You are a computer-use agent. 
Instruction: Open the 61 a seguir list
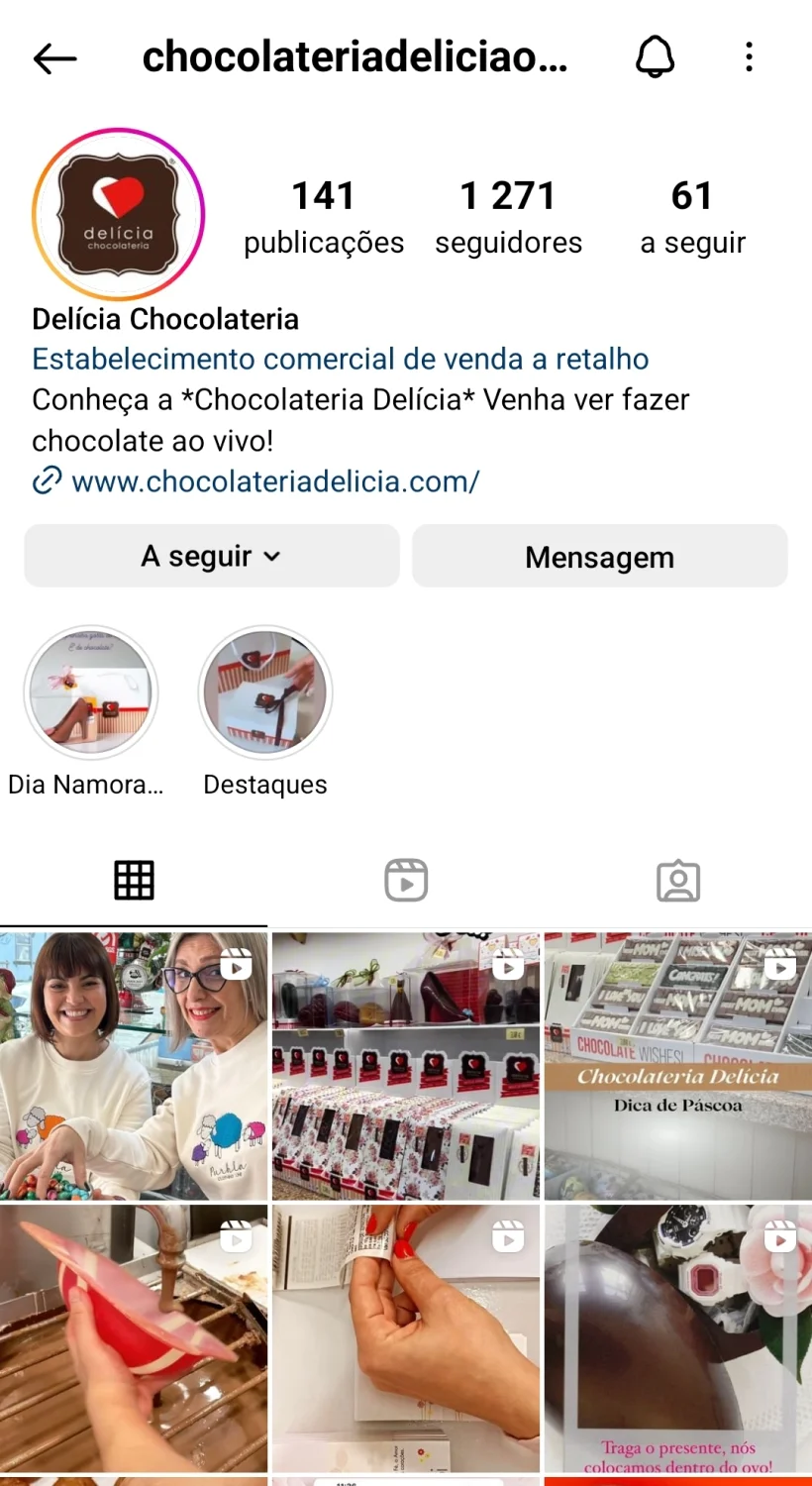(x=692, y=217)
